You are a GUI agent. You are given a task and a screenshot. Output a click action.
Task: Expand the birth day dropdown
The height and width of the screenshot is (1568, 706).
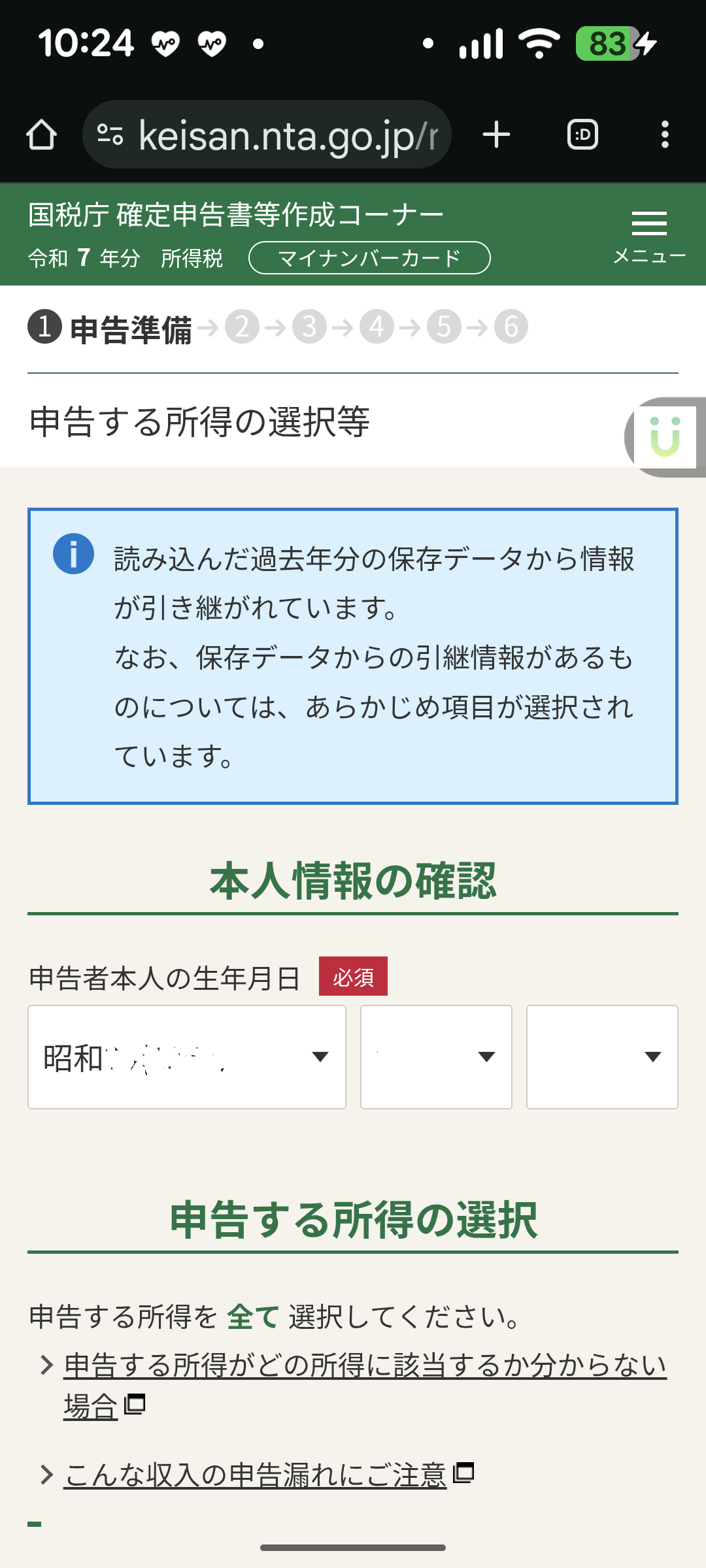pyautogui.click(x=602, y=1056)
